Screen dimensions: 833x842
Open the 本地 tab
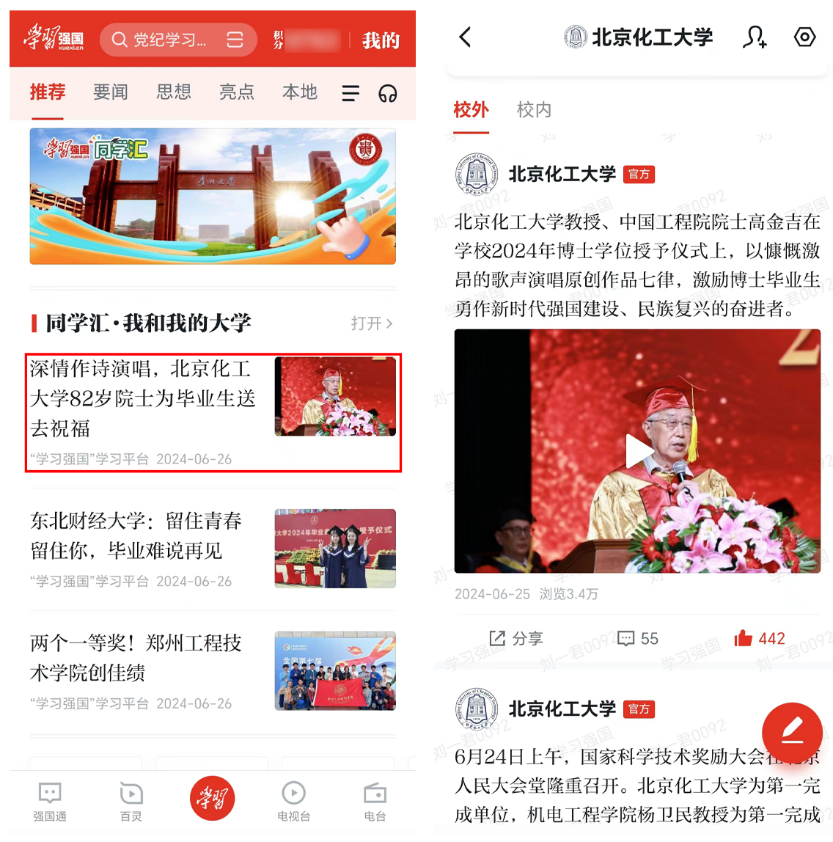coord(299,92)
